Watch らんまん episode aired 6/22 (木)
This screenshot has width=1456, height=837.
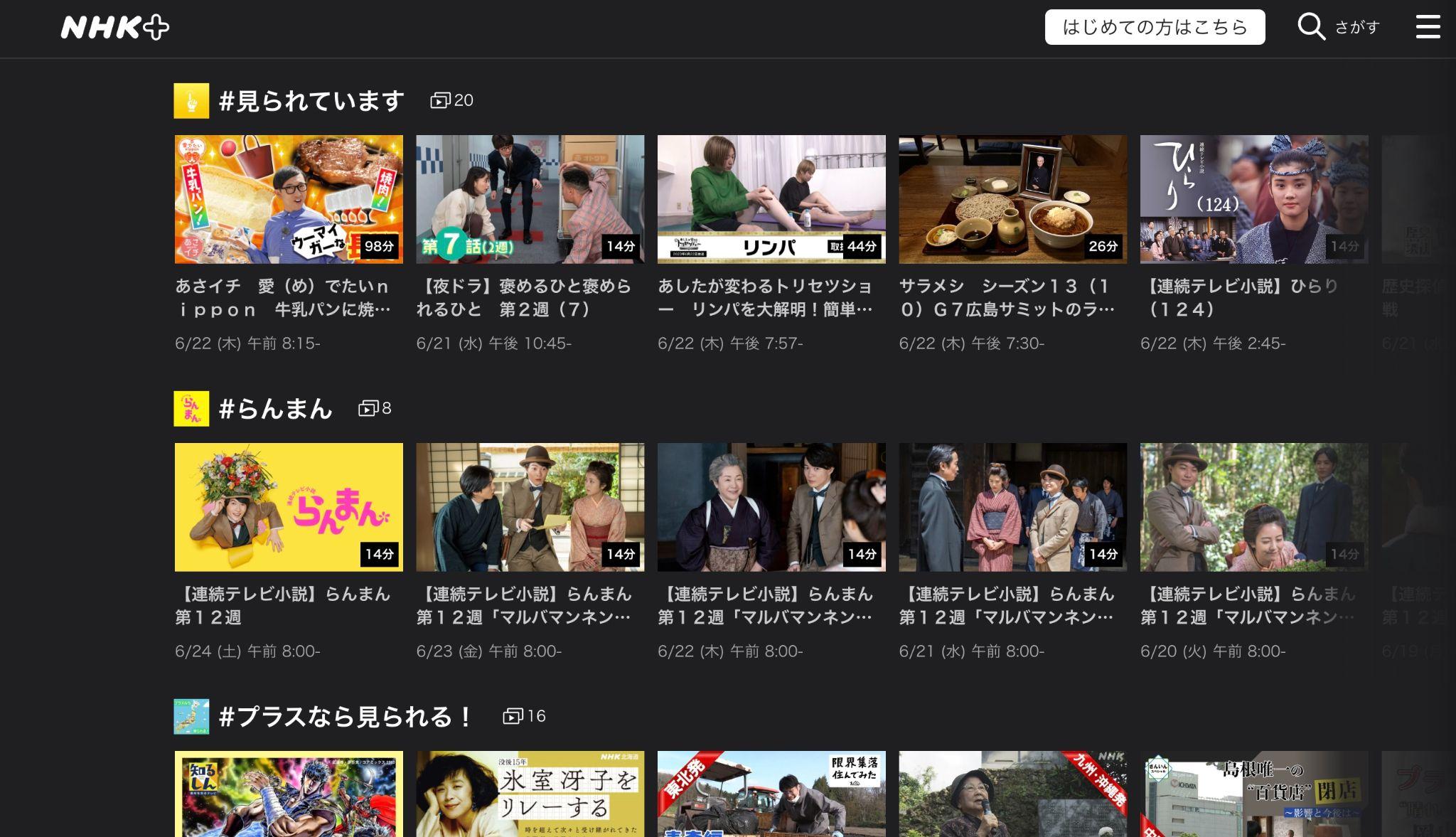pos(771,507)
